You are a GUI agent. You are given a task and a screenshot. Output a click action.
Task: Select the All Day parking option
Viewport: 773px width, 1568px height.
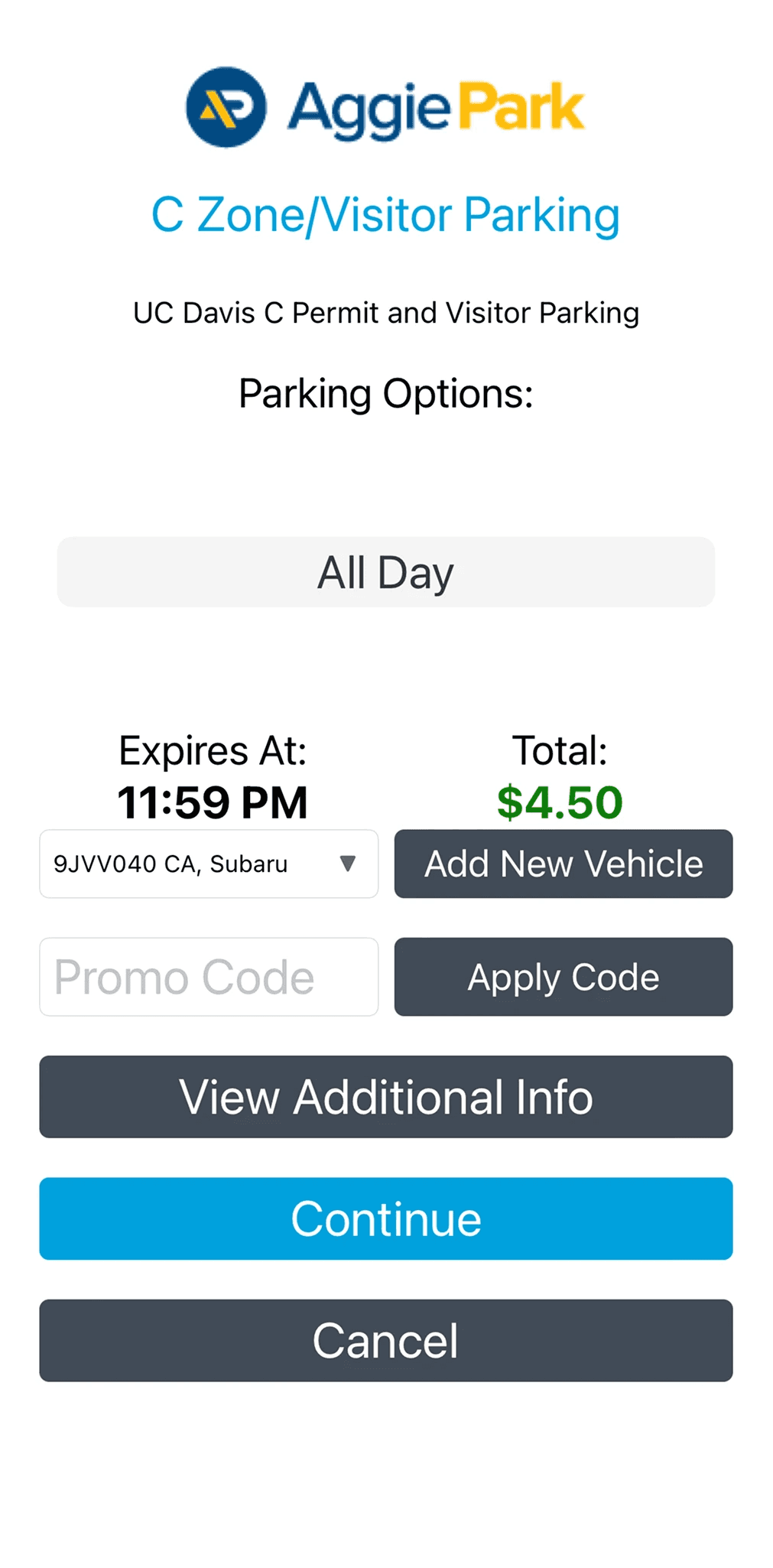(386, 572)
